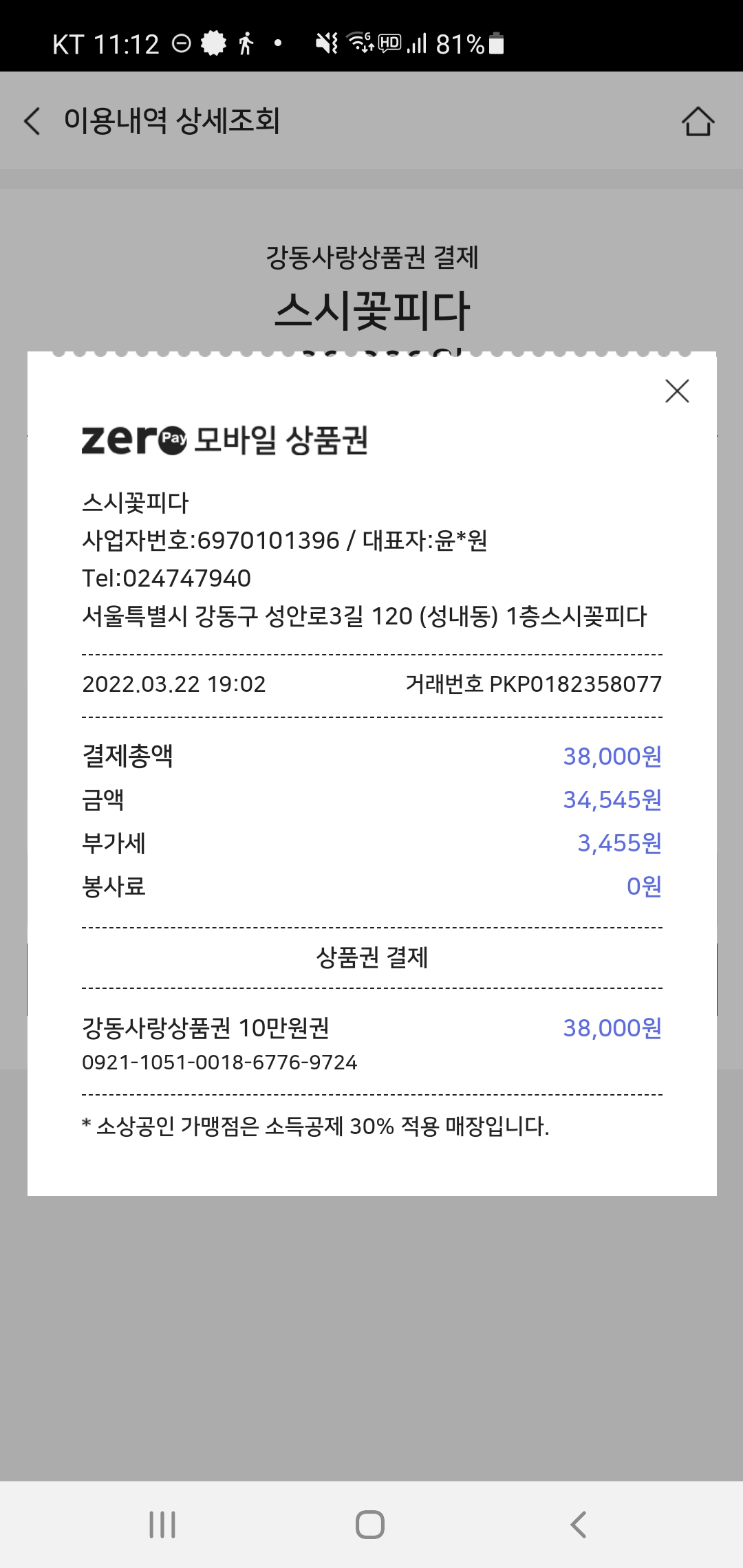Open the home screen icon

(698, 122)
